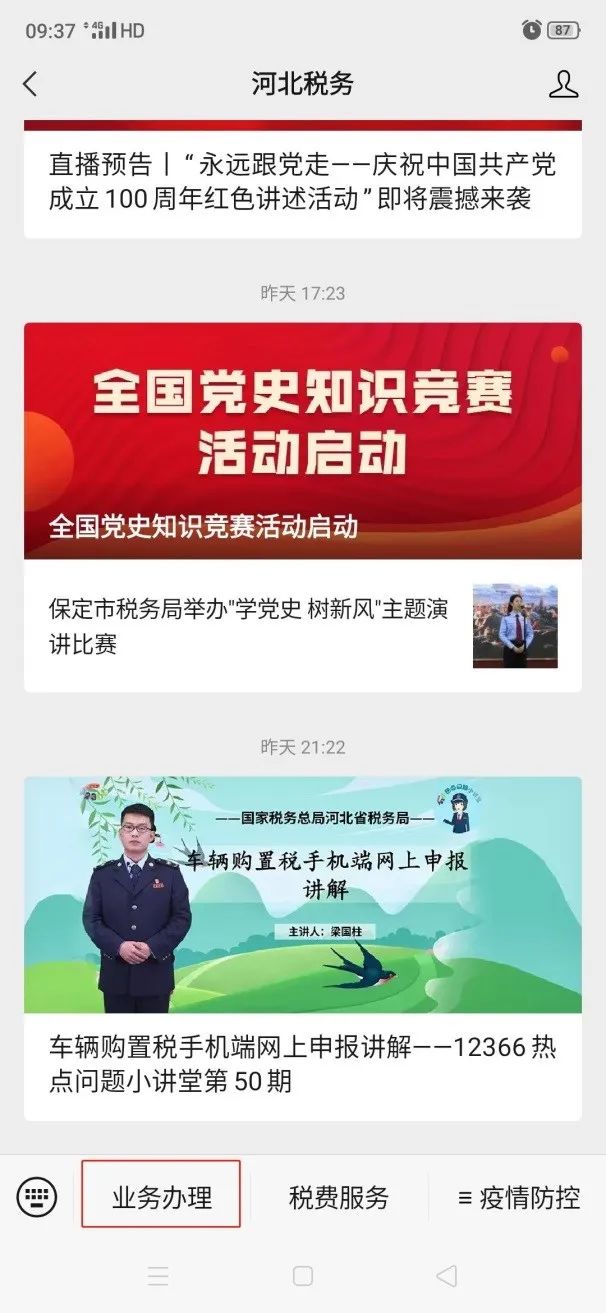This screenshot has width=606, height=1313.
Task: Open the account profile icon
Action: (564, 84)
